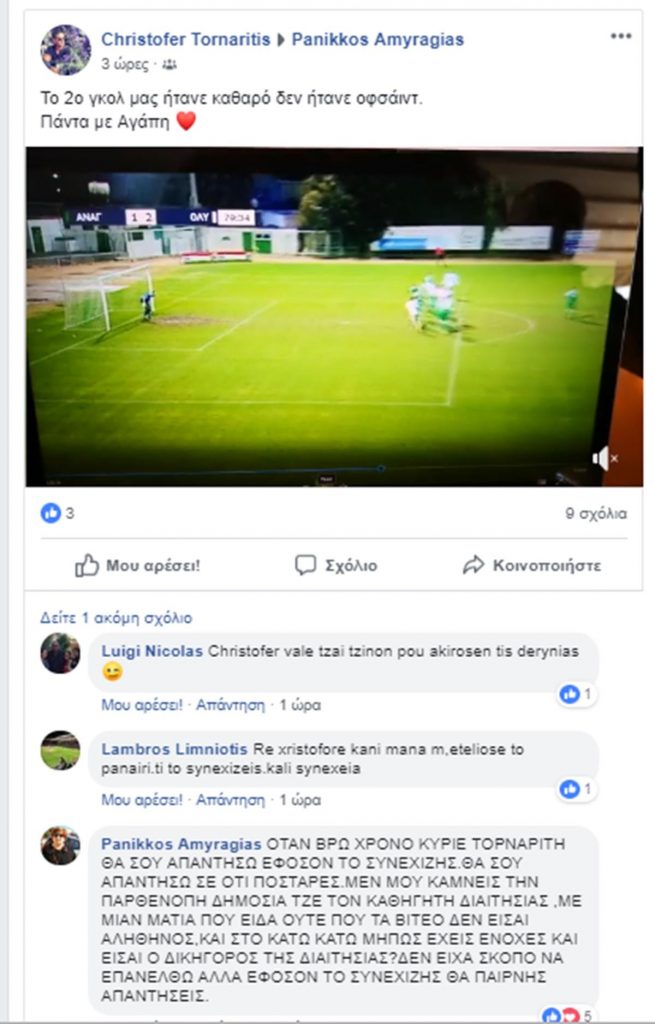
Task: Open the 9 σχόλια comment count
Action: pos(596,514)
